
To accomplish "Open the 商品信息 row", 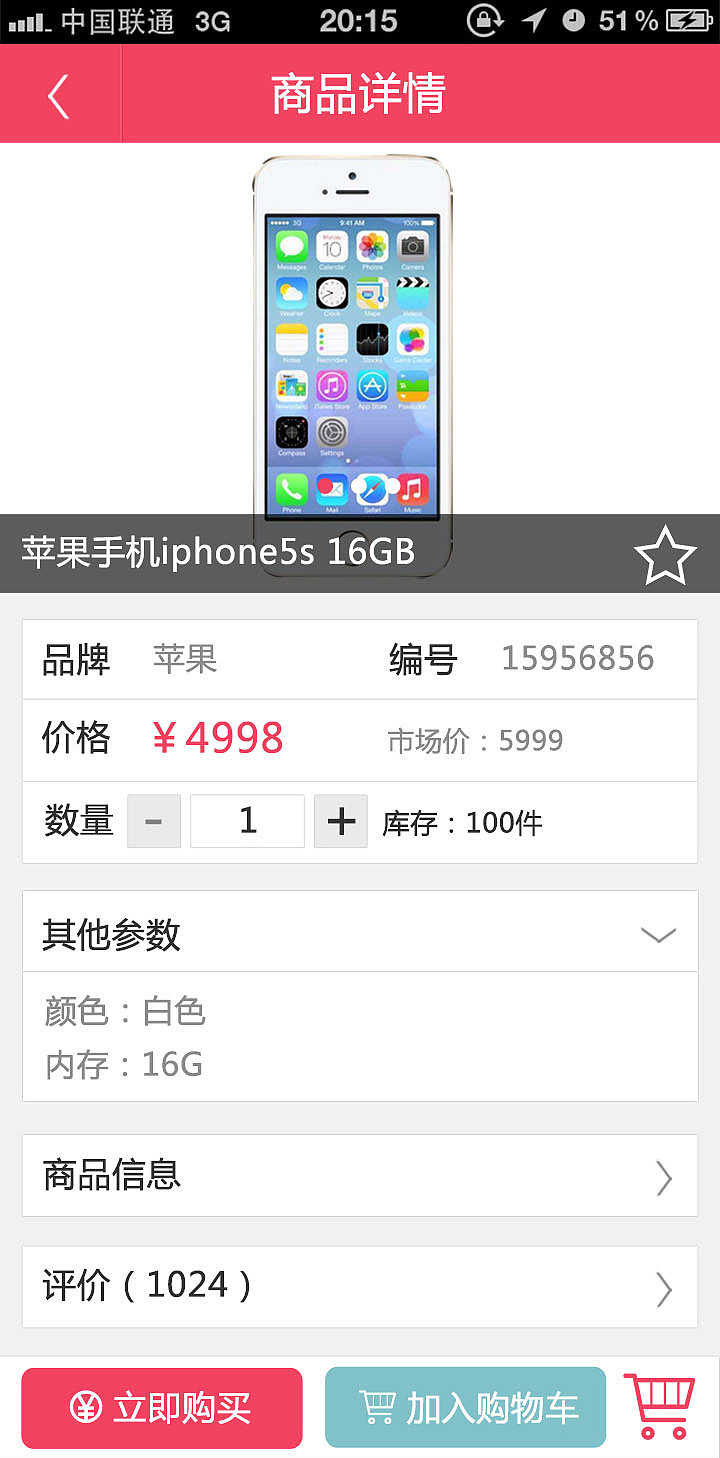I will [x=360, y=1175].
